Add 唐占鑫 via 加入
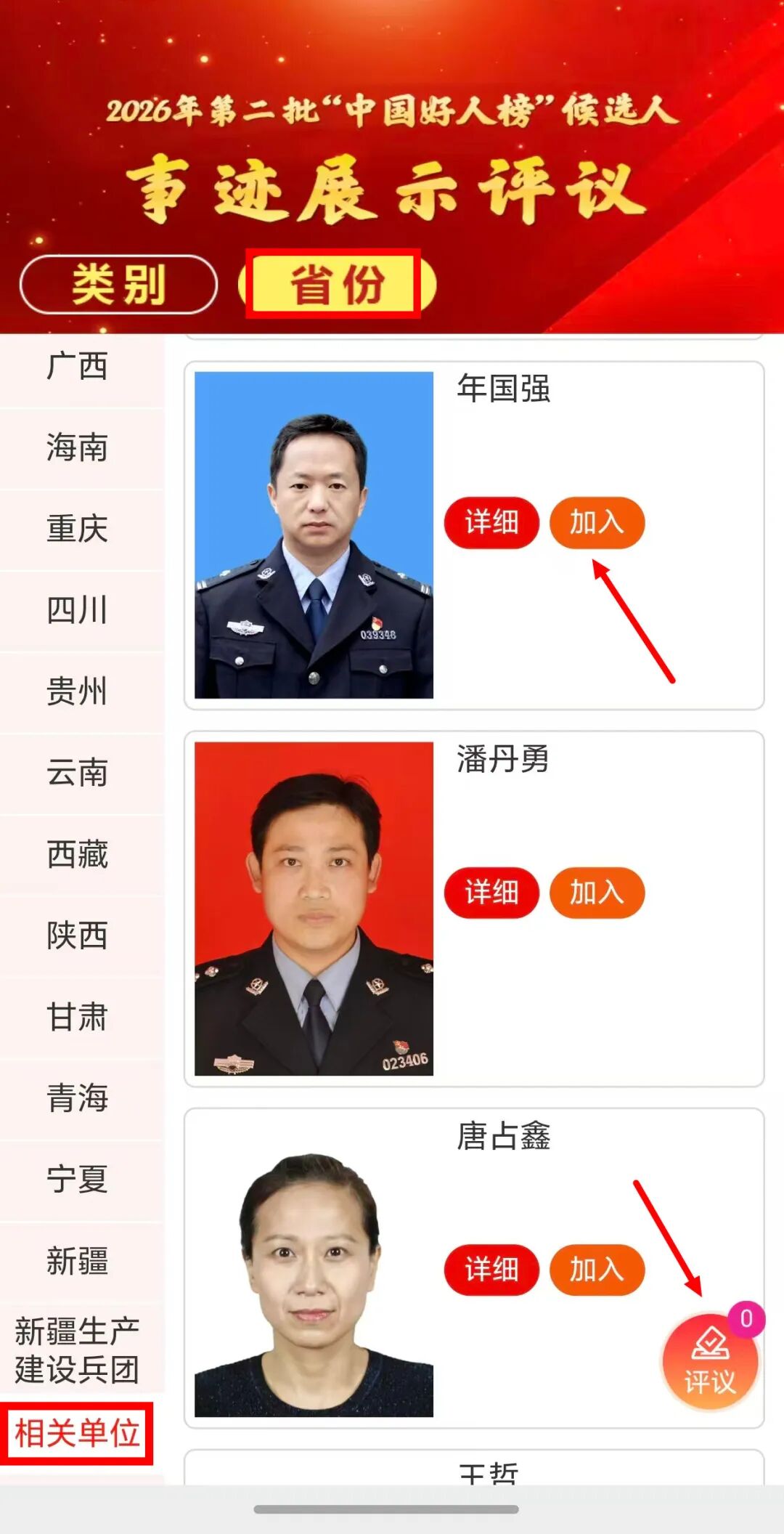The height and width of the screenshot is (1534, 784). click(x=597, y=1270)
